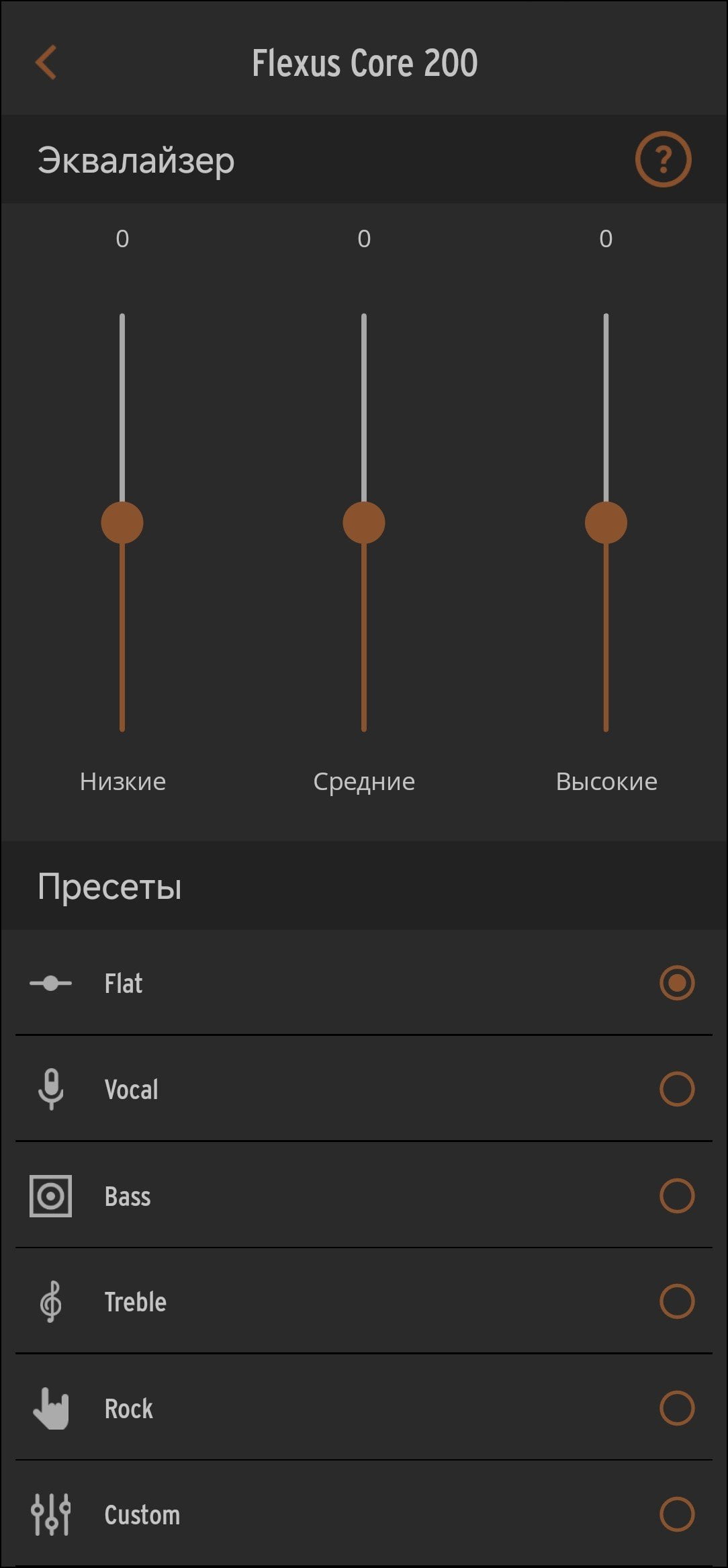Pick the Treble preset

tap(364, 1301)
